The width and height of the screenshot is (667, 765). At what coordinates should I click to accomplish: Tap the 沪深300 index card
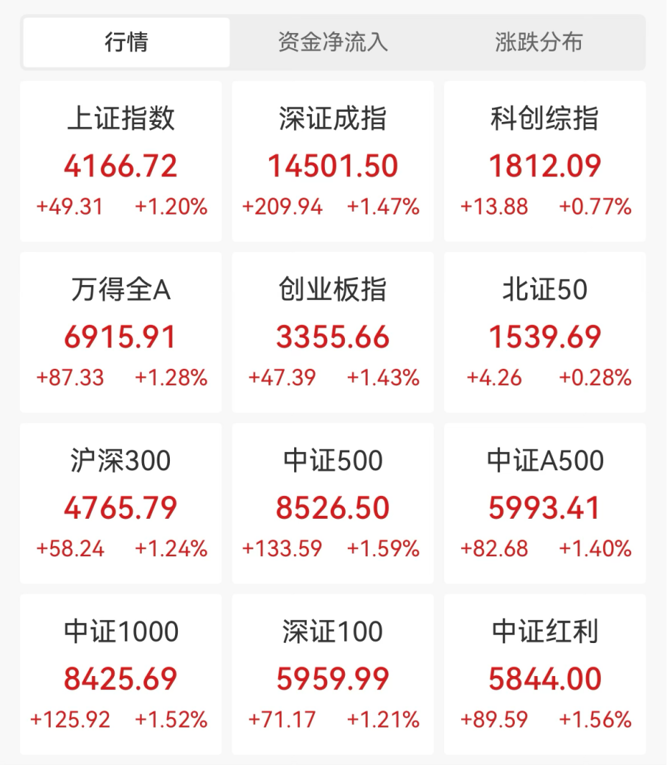121,504
